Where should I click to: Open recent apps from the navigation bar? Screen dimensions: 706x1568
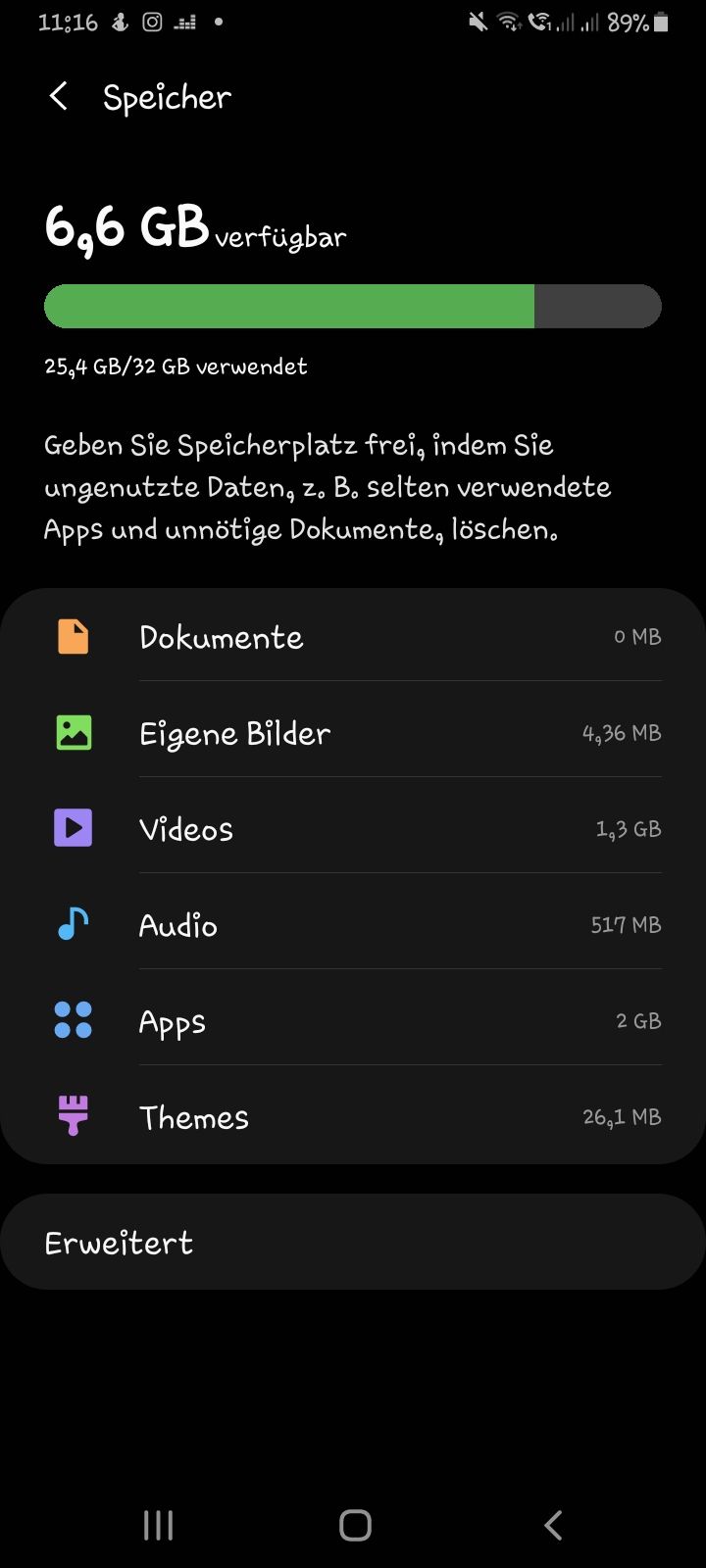pos(158,1525)
